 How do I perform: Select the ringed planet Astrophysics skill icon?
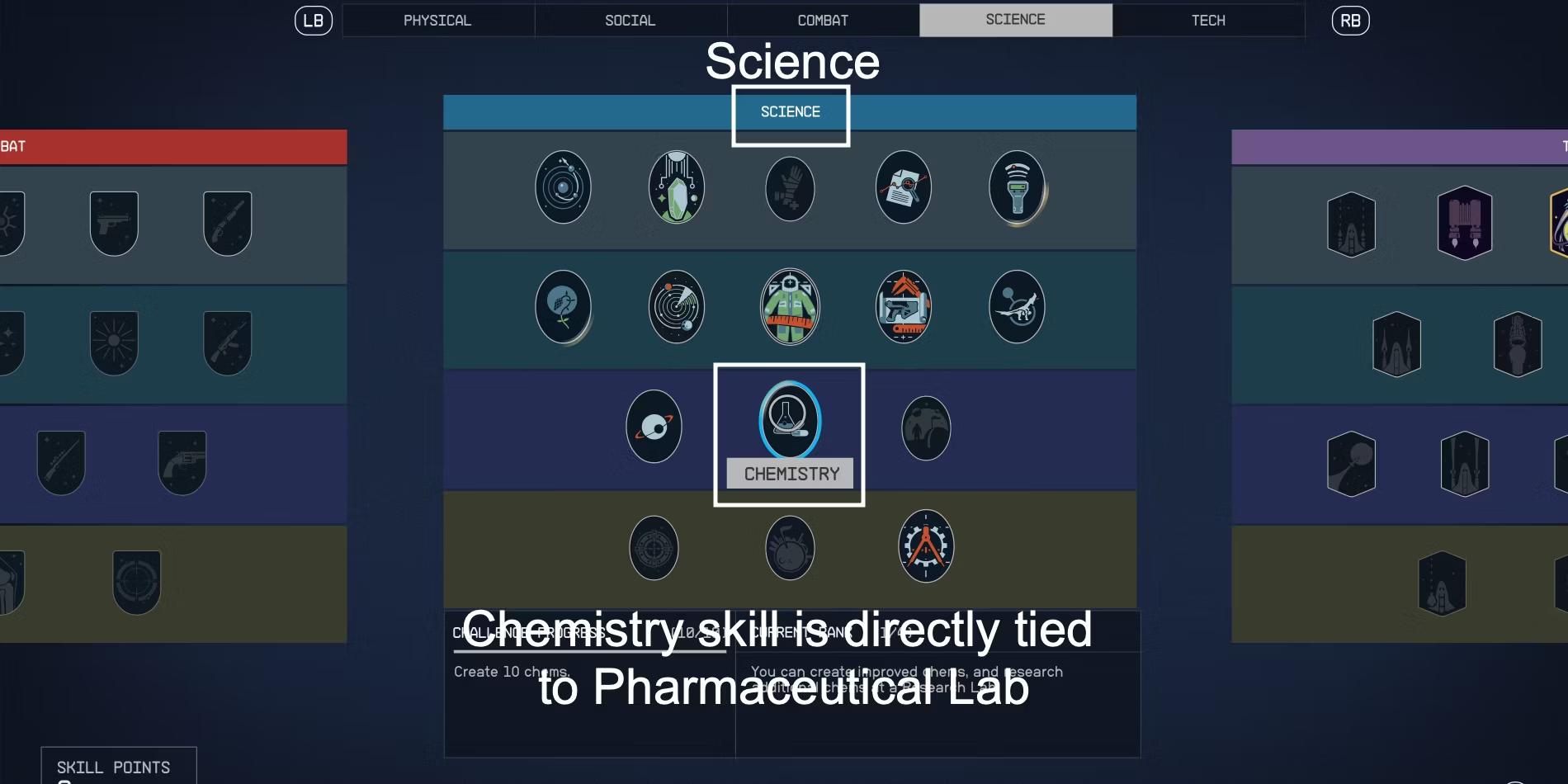tap(654, 427)
